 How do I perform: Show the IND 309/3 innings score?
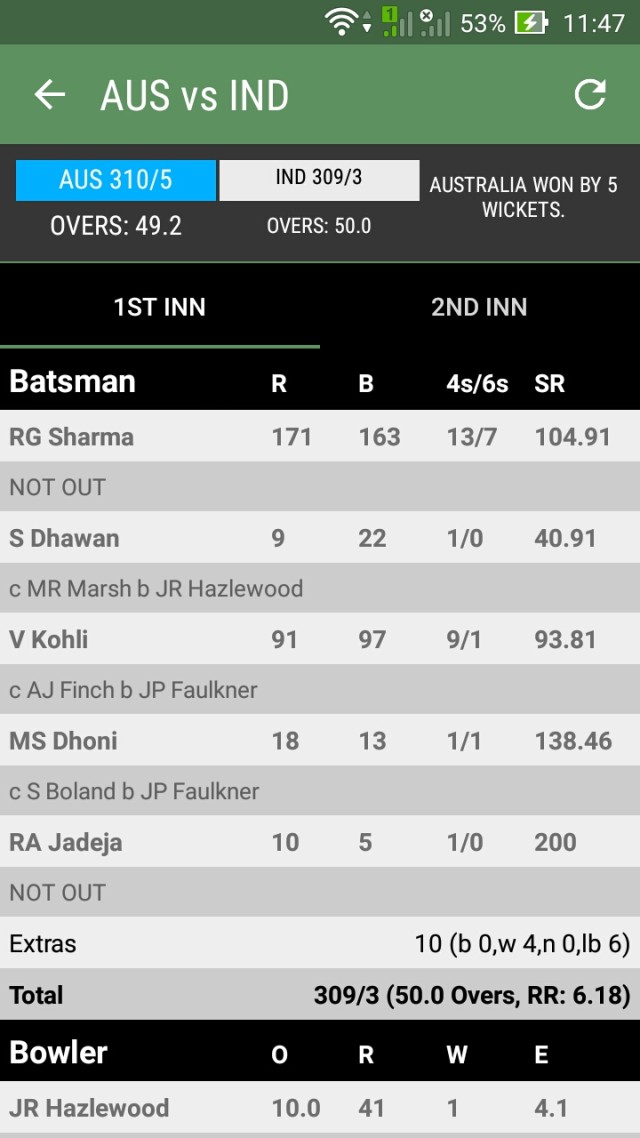(x=319, y=180)
